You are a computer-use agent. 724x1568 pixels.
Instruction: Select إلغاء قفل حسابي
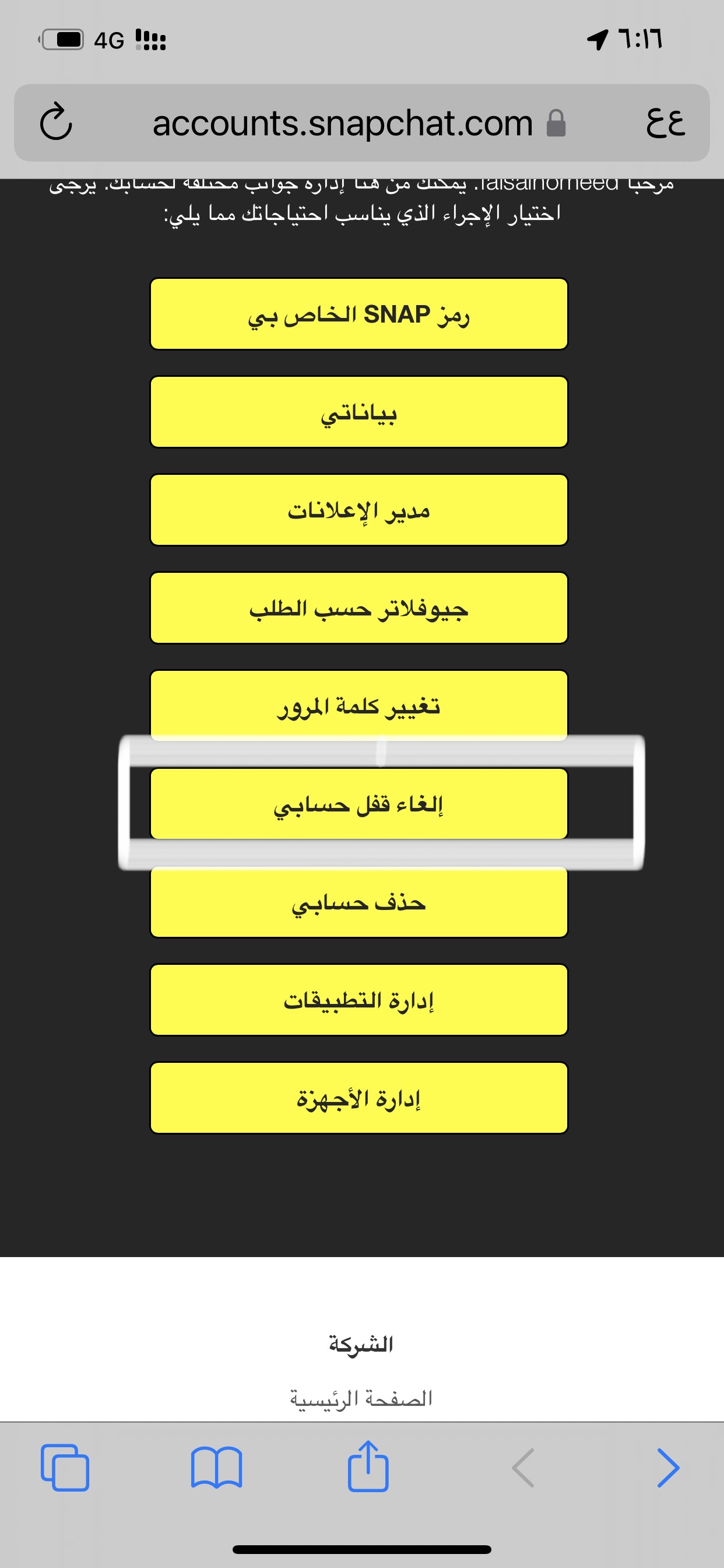pyautogui.click(x=359, y=804)
